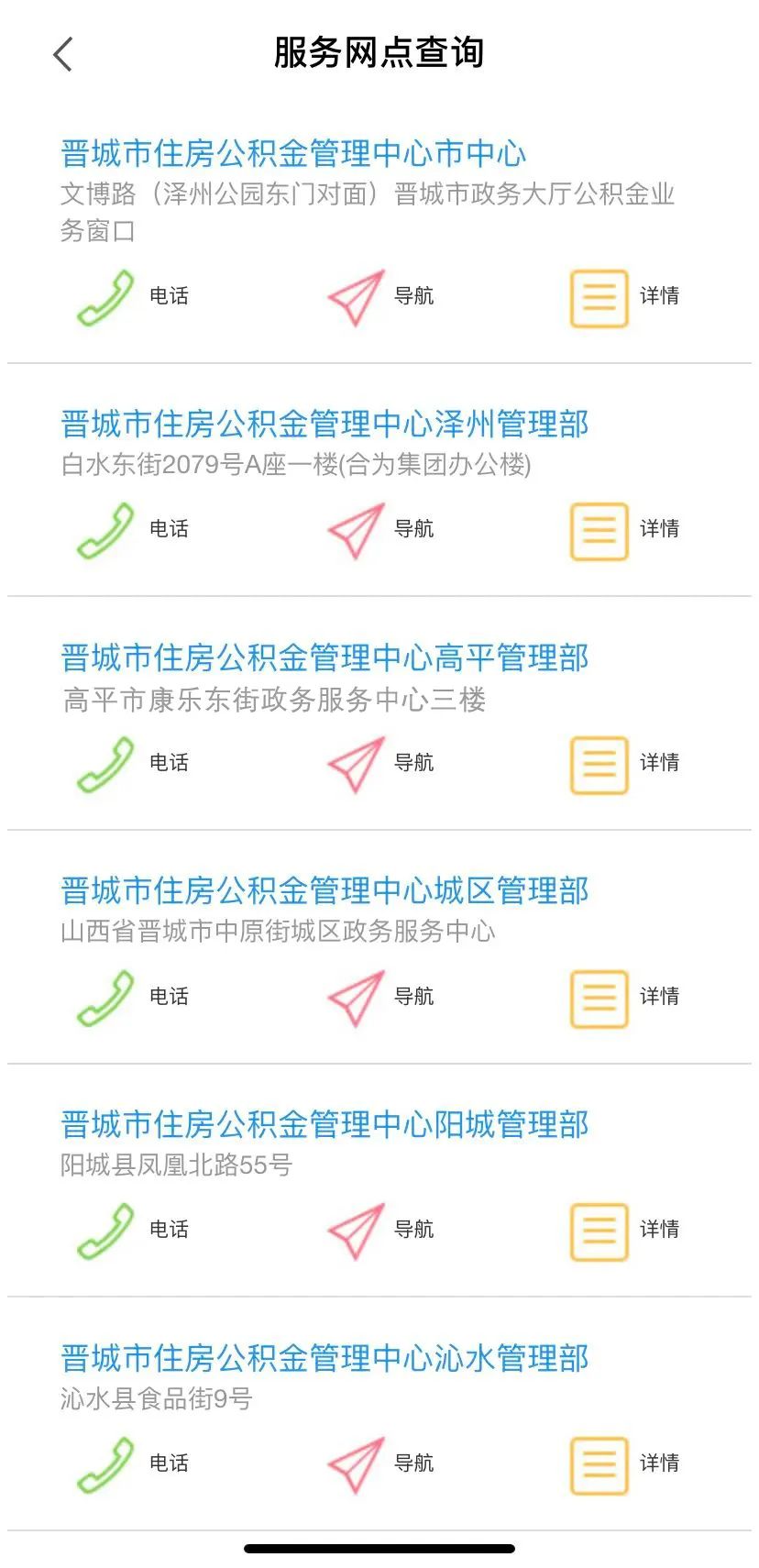The width and height of the screenshot is (759, 1568).
Task: Navigate to 市中心 service point
Action: [x=379, y=297]
